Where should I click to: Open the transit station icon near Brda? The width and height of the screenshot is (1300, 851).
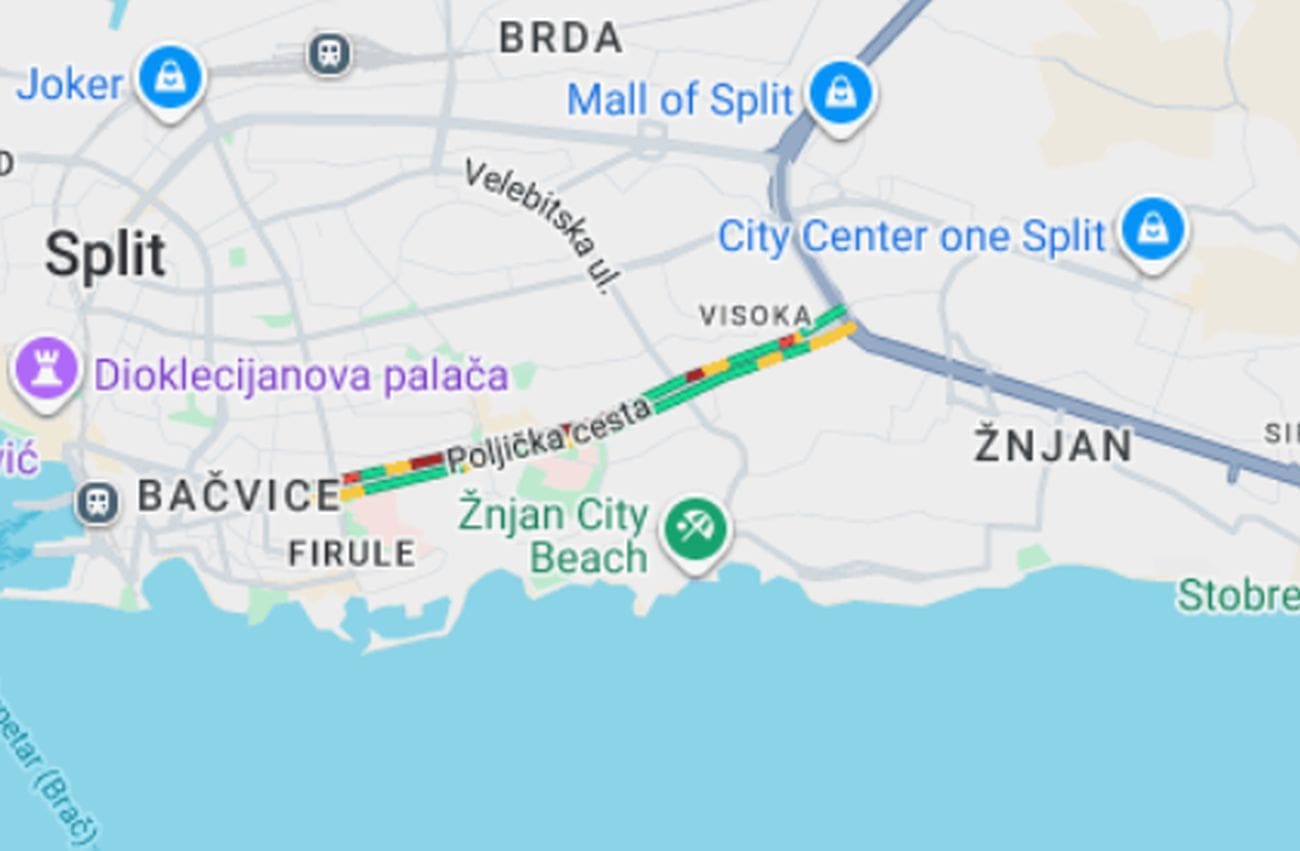329,53
